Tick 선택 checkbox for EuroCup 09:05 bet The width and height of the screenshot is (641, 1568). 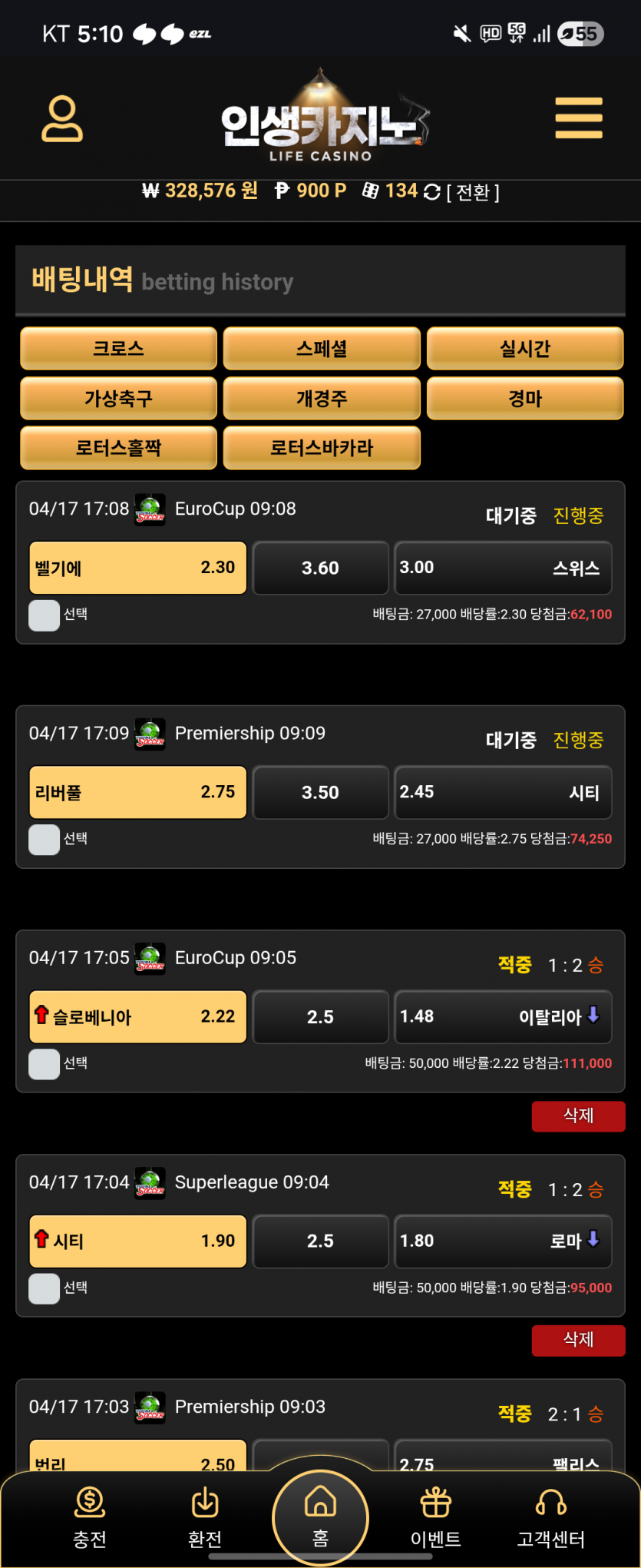pos(44,1064)
